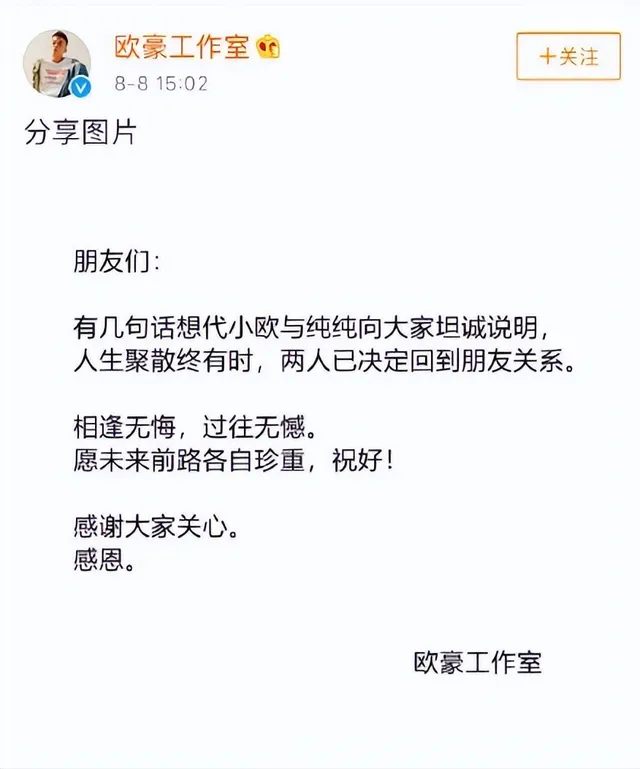The height and width of the screenshot is (769, 640).
Task: Follow 欧豪工作室 with the 关注 button
Action: [x=568, y=56]
